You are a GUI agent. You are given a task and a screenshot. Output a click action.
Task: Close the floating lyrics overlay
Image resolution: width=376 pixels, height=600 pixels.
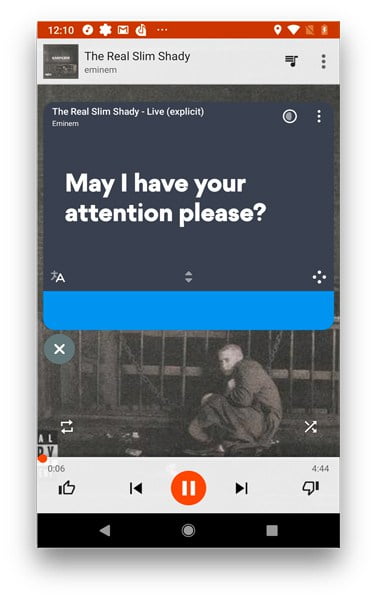[x=59, y=349]
